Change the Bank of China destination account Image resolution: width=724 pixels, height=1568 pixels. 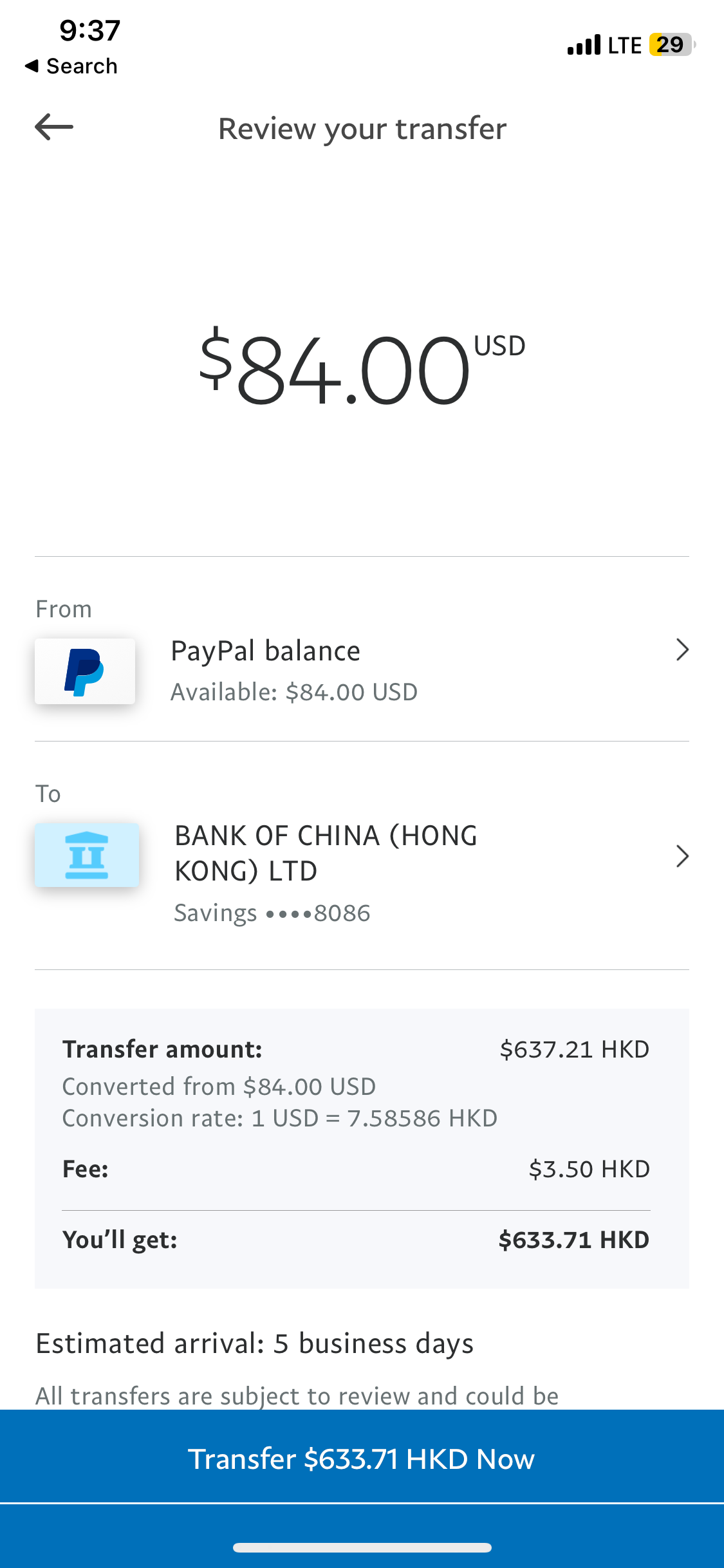coord(362,873)
